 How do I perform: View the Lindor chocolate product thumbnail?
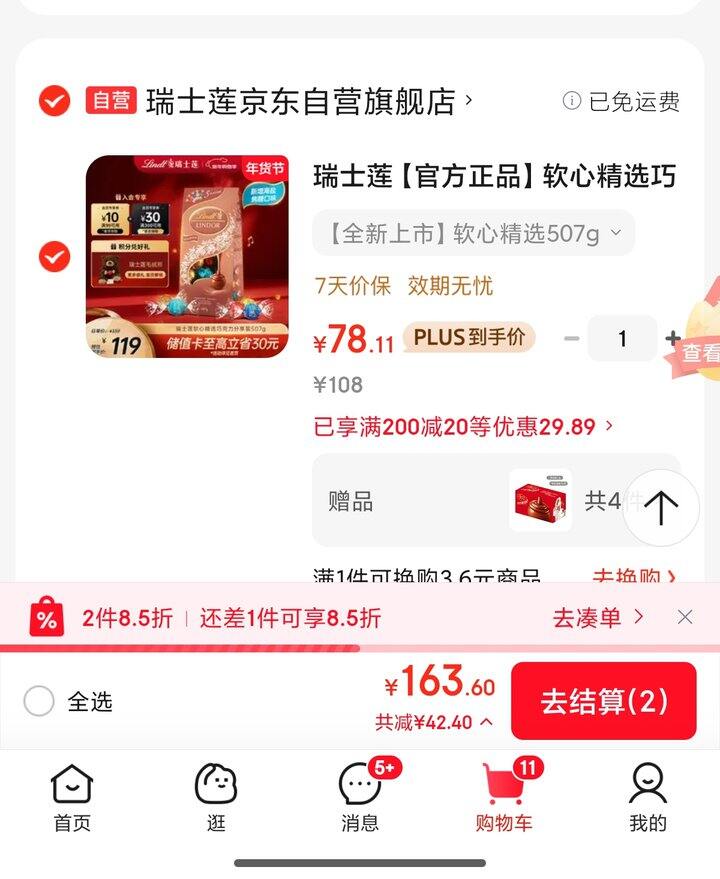185,254
